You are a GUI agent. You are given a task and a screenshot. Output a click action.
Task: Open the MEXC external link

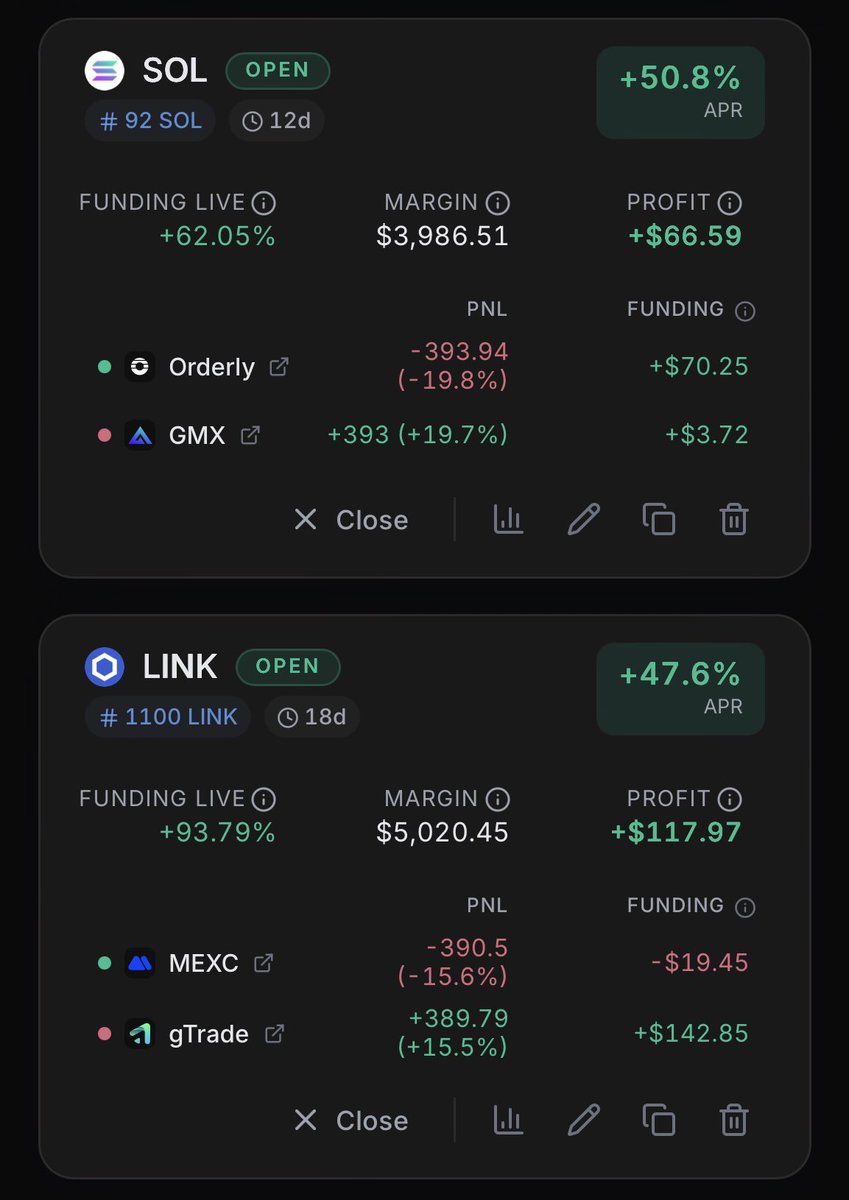point(263,963)
